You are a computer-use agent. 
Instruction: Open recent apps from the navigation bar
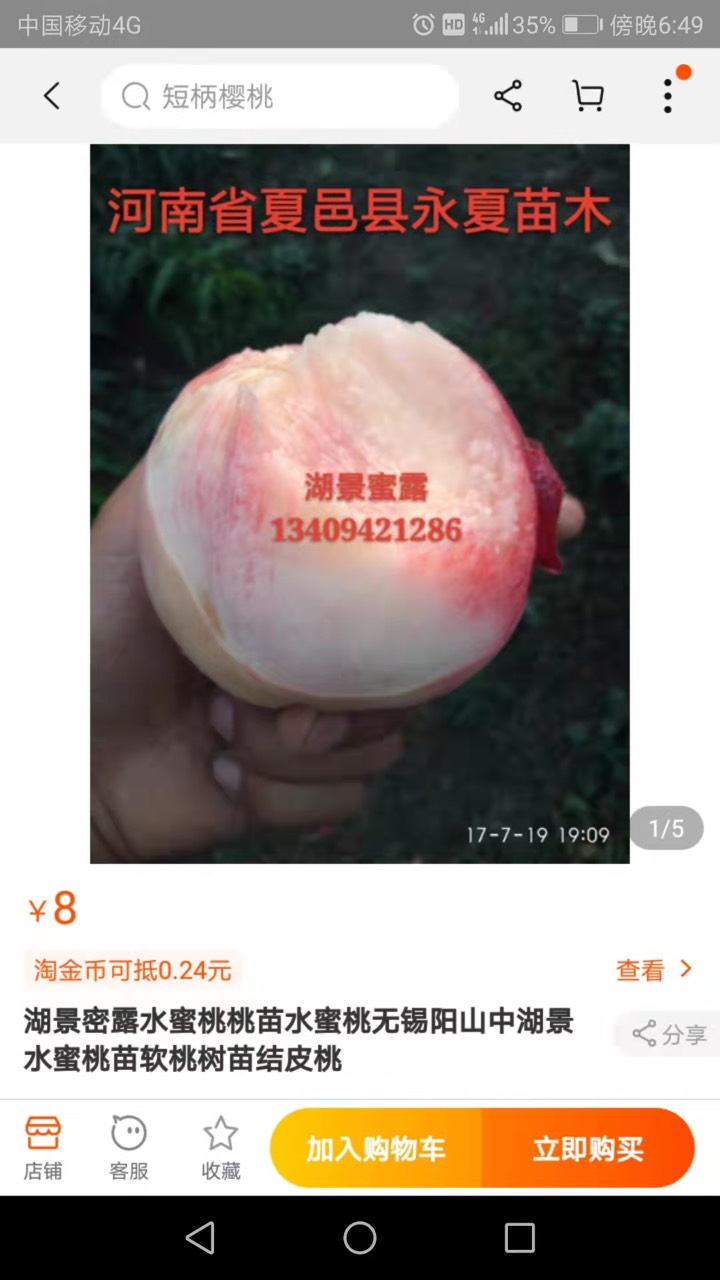(x=520, y=1238)
